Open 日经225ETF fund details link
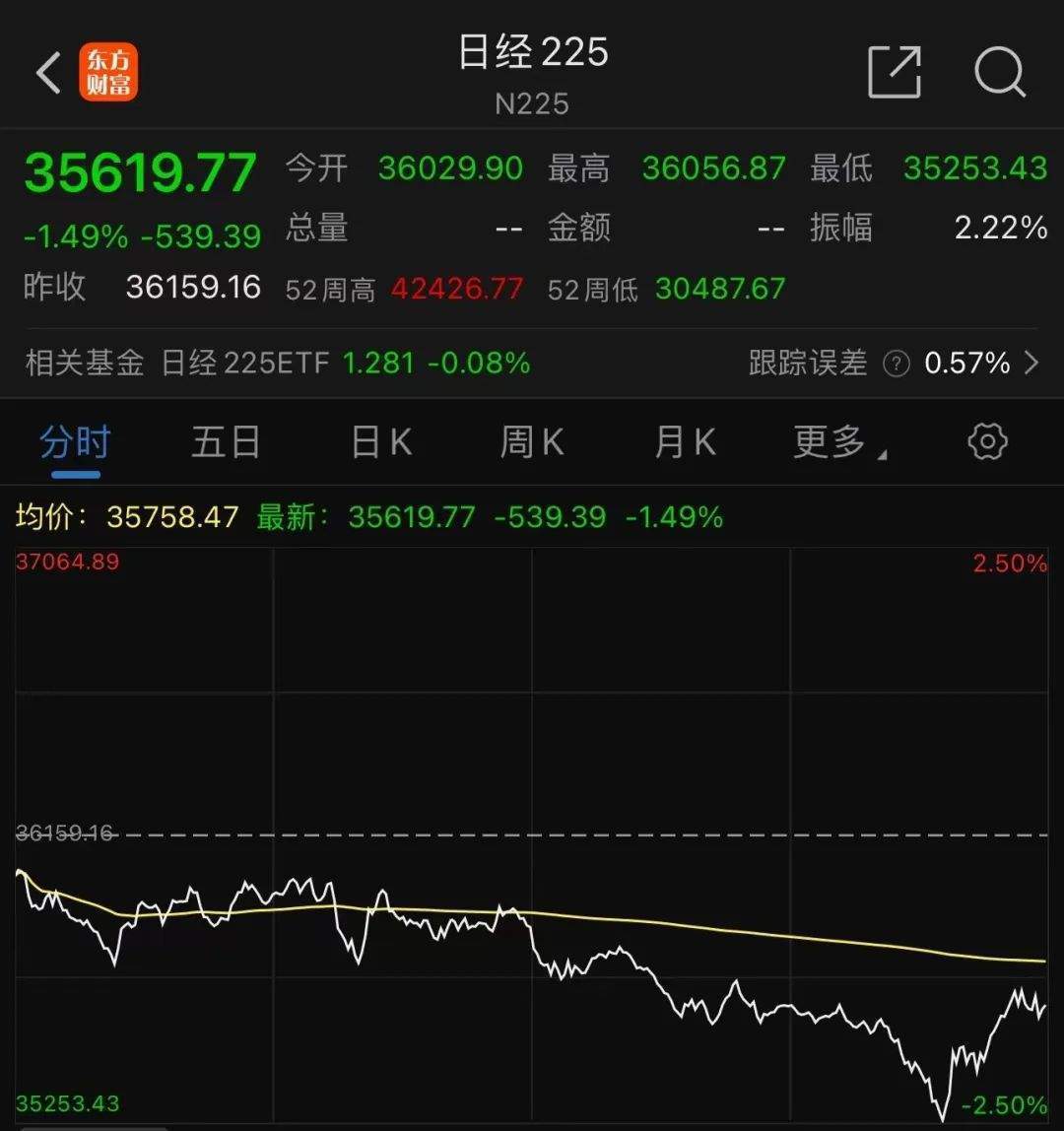The height and width of the screenshot is (1131, 1064). (x=247, y=364)
